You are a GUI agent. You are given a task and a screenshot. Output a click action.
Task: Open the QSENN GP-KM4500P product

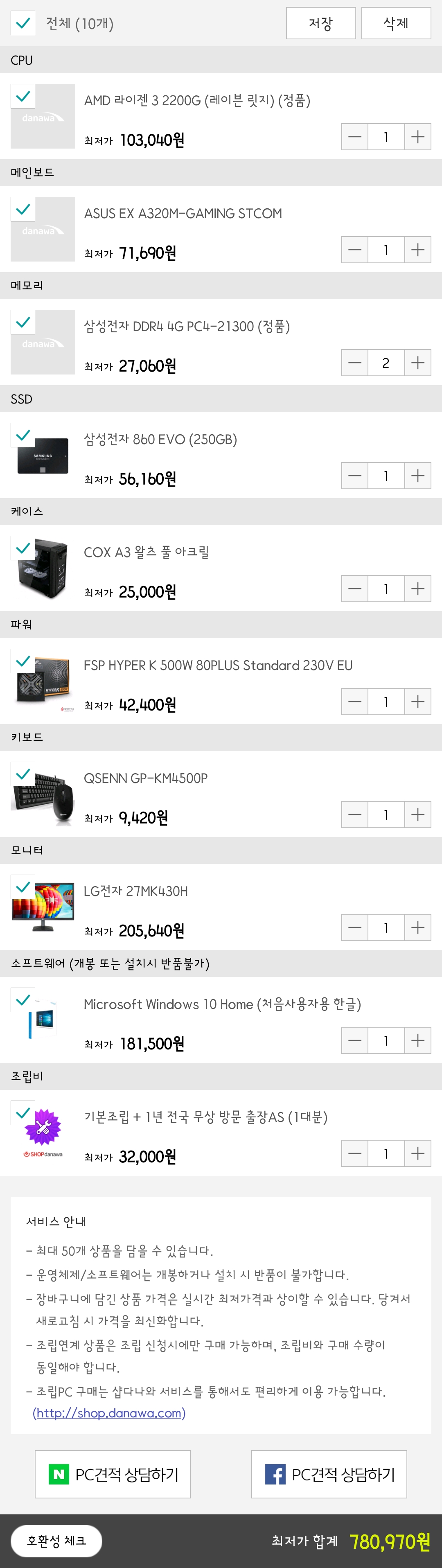coord(146,778)
